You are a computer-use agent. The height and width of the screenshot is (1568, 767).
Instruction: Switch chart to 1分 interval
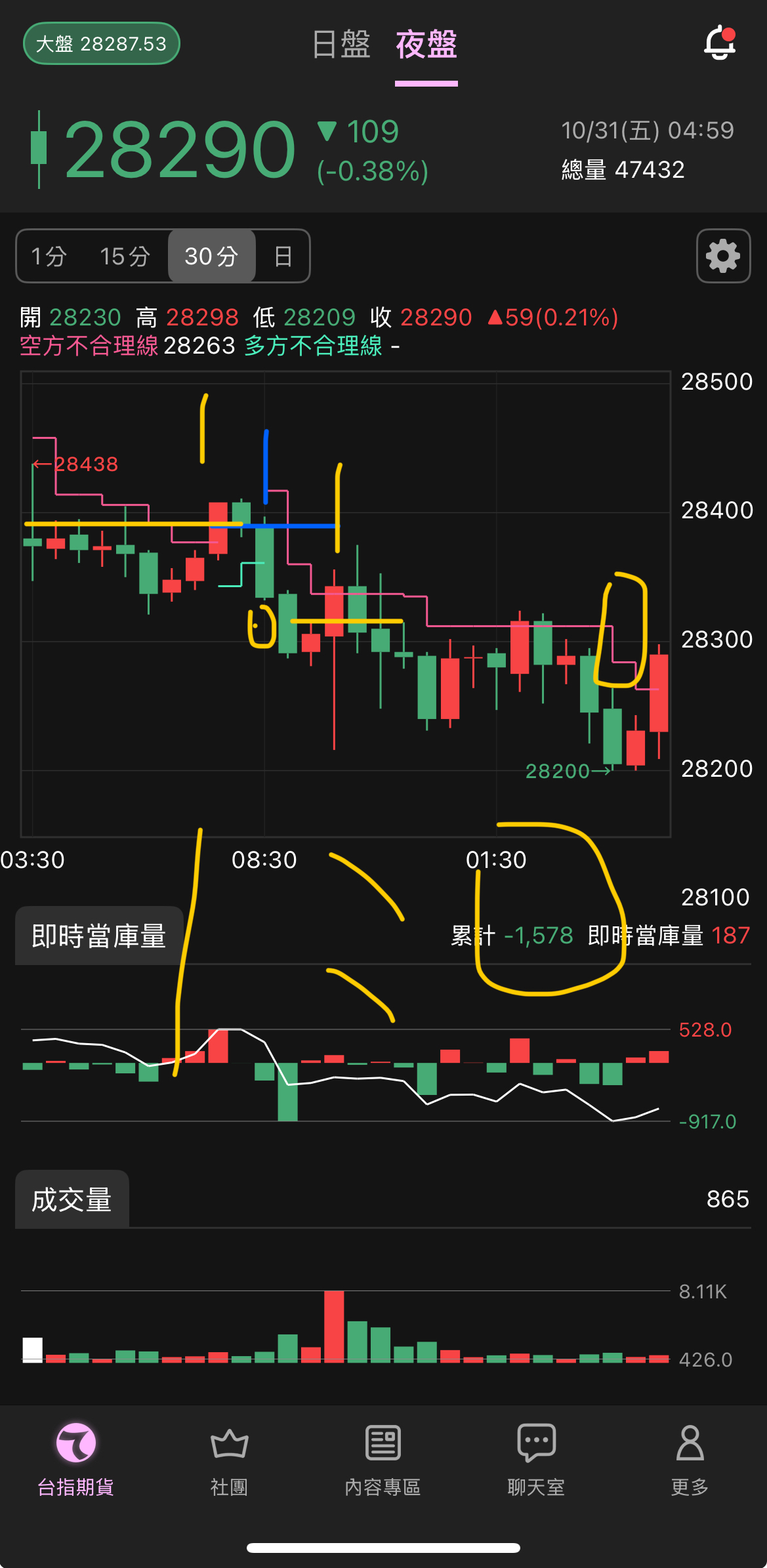[x=49, y=256]
